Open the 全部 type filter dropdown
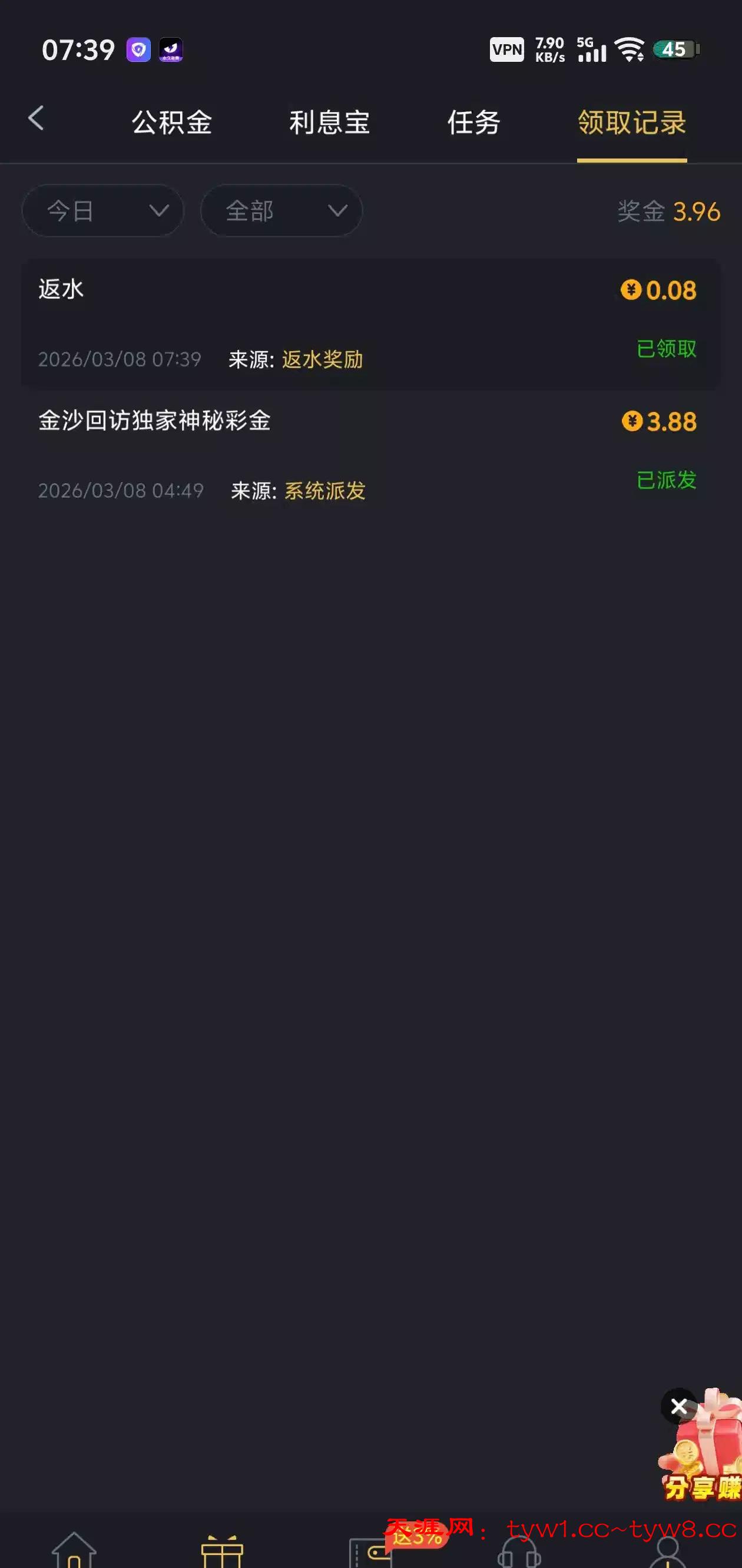This screenshot has height=1568, width=742. tap(281, 210)
